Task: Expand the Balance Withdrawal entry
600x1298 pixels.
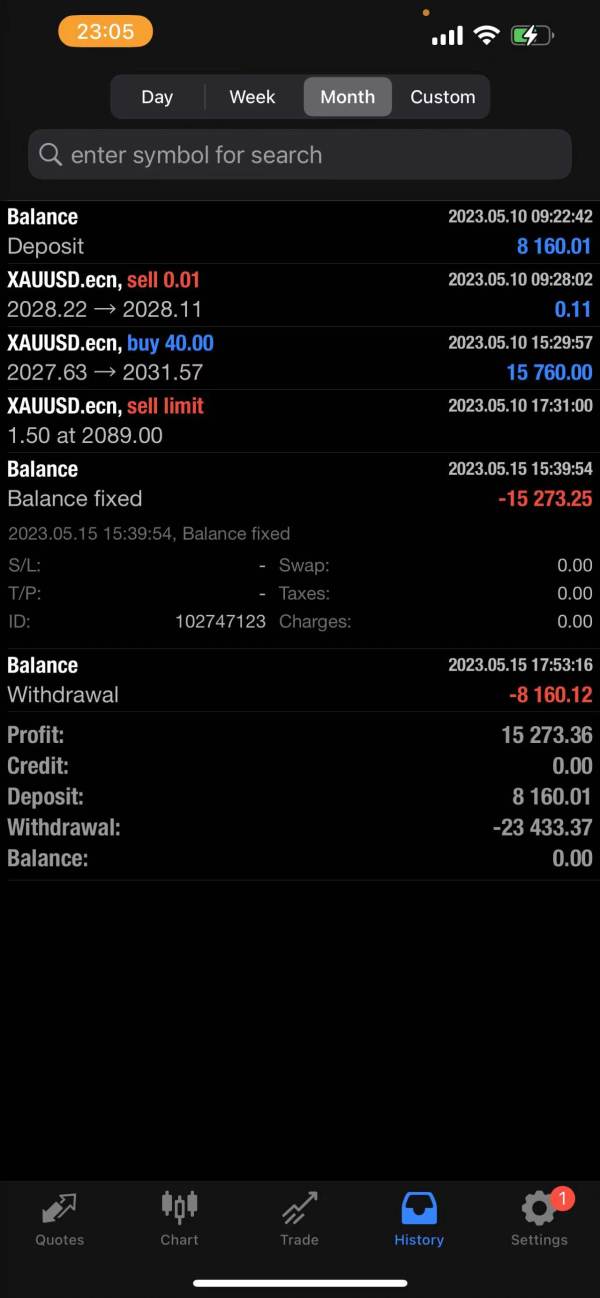Action: point(300,680)
